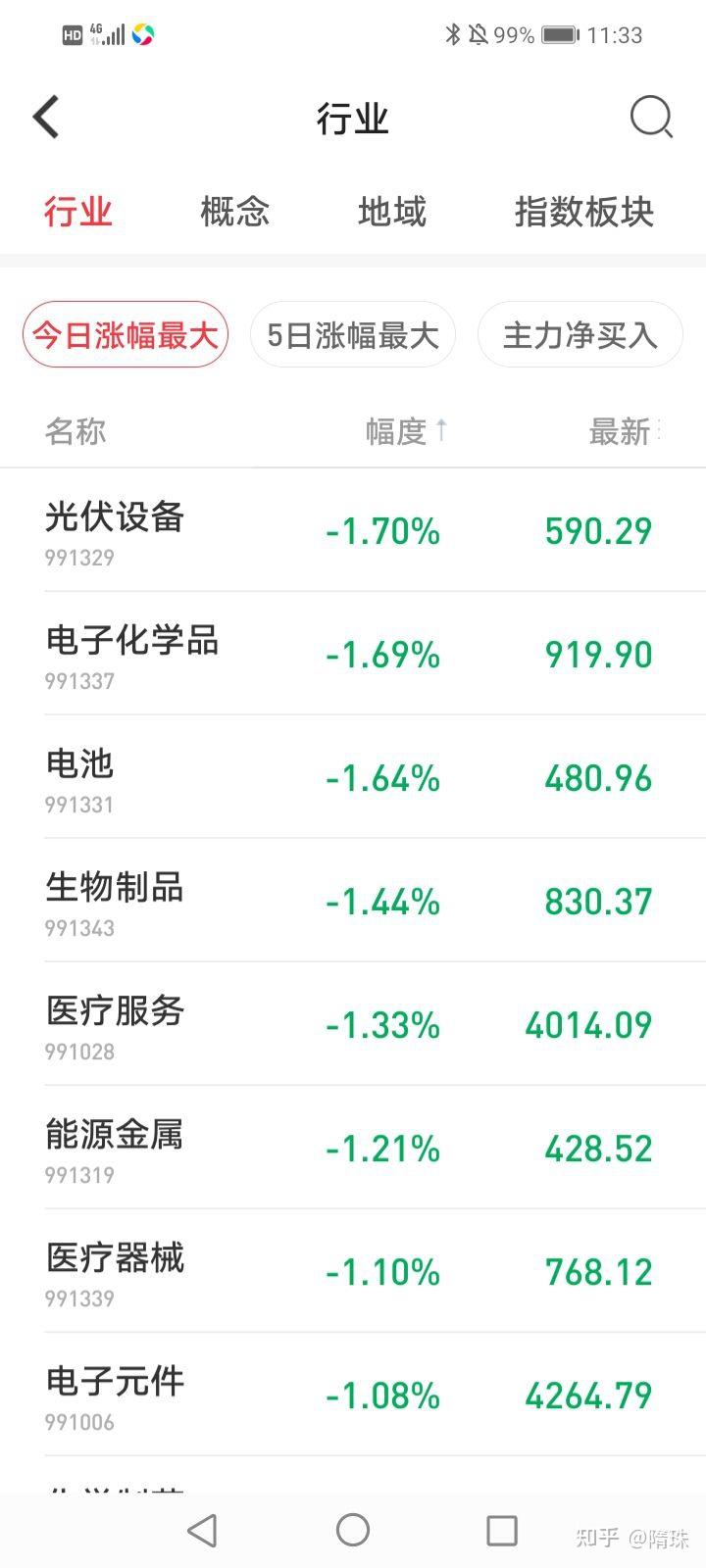
Task: Open the 电子元件 industry row
Action: (353, 1395)
